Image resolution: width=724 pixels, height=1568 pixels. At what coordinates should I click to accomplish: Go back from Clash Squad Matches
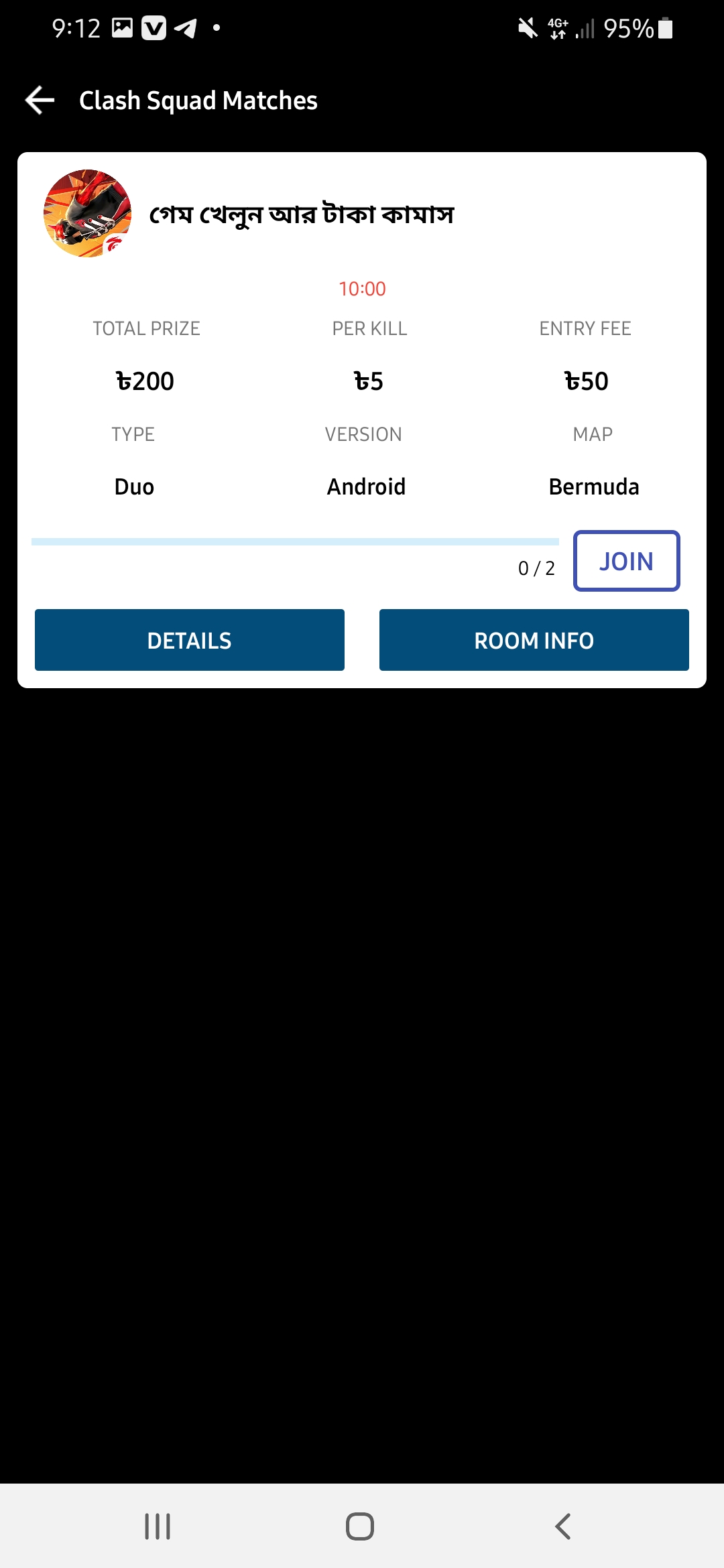click(x=40, y=101)
